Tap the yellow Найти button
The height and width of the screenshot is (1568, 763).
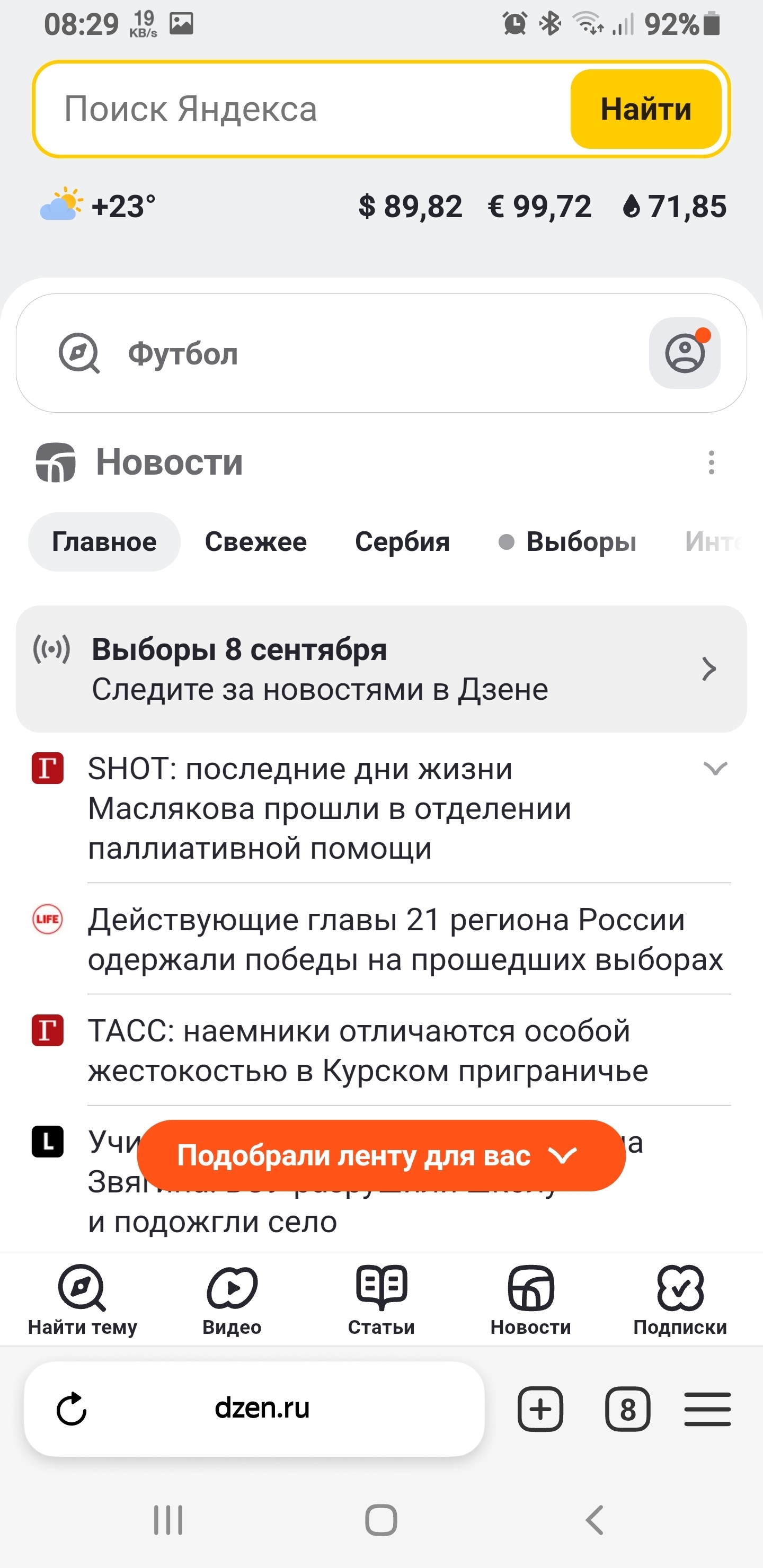[645, 110]
